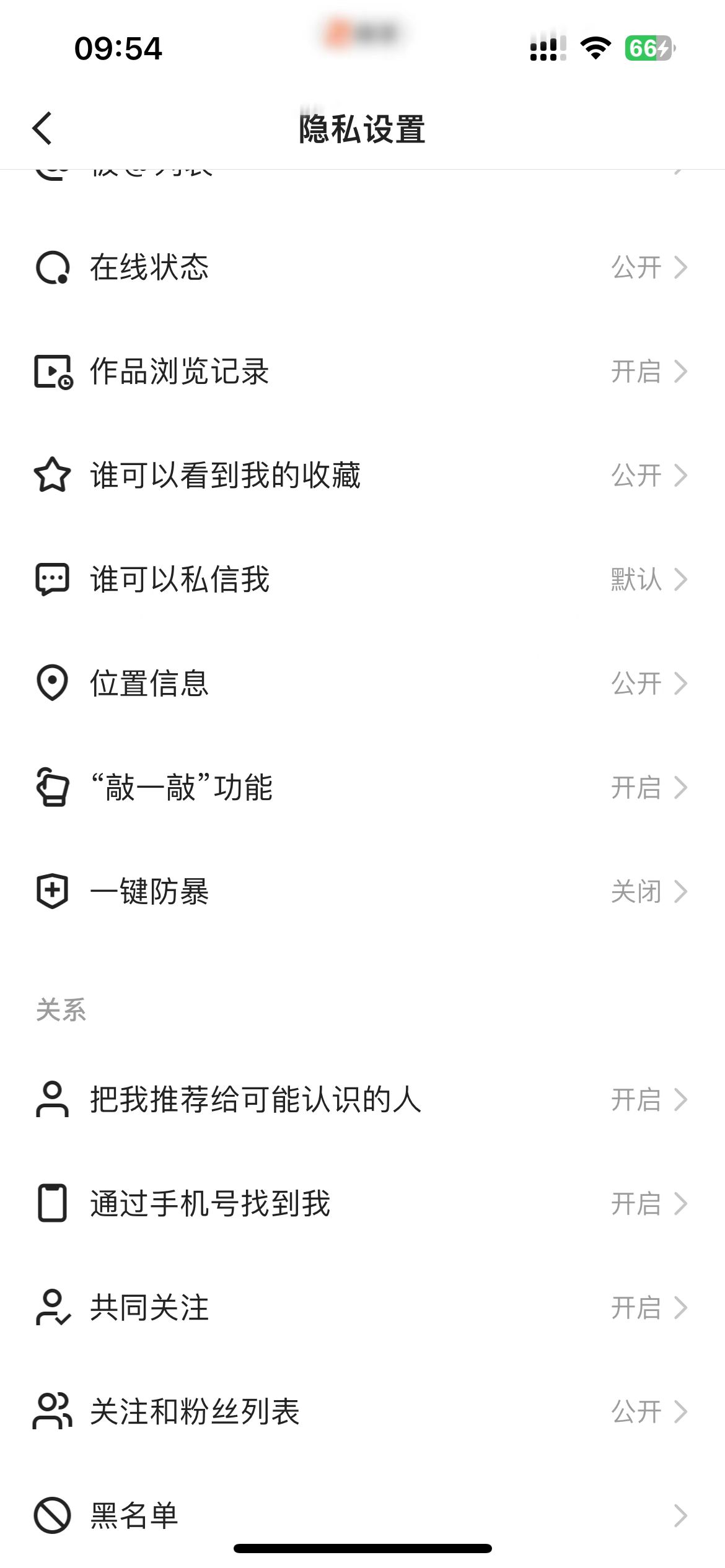The height and width of the screenshot is (1568, 725).
Task: Expand the 黑名单 entry with its arrow
Action: tap(680, 1517)
